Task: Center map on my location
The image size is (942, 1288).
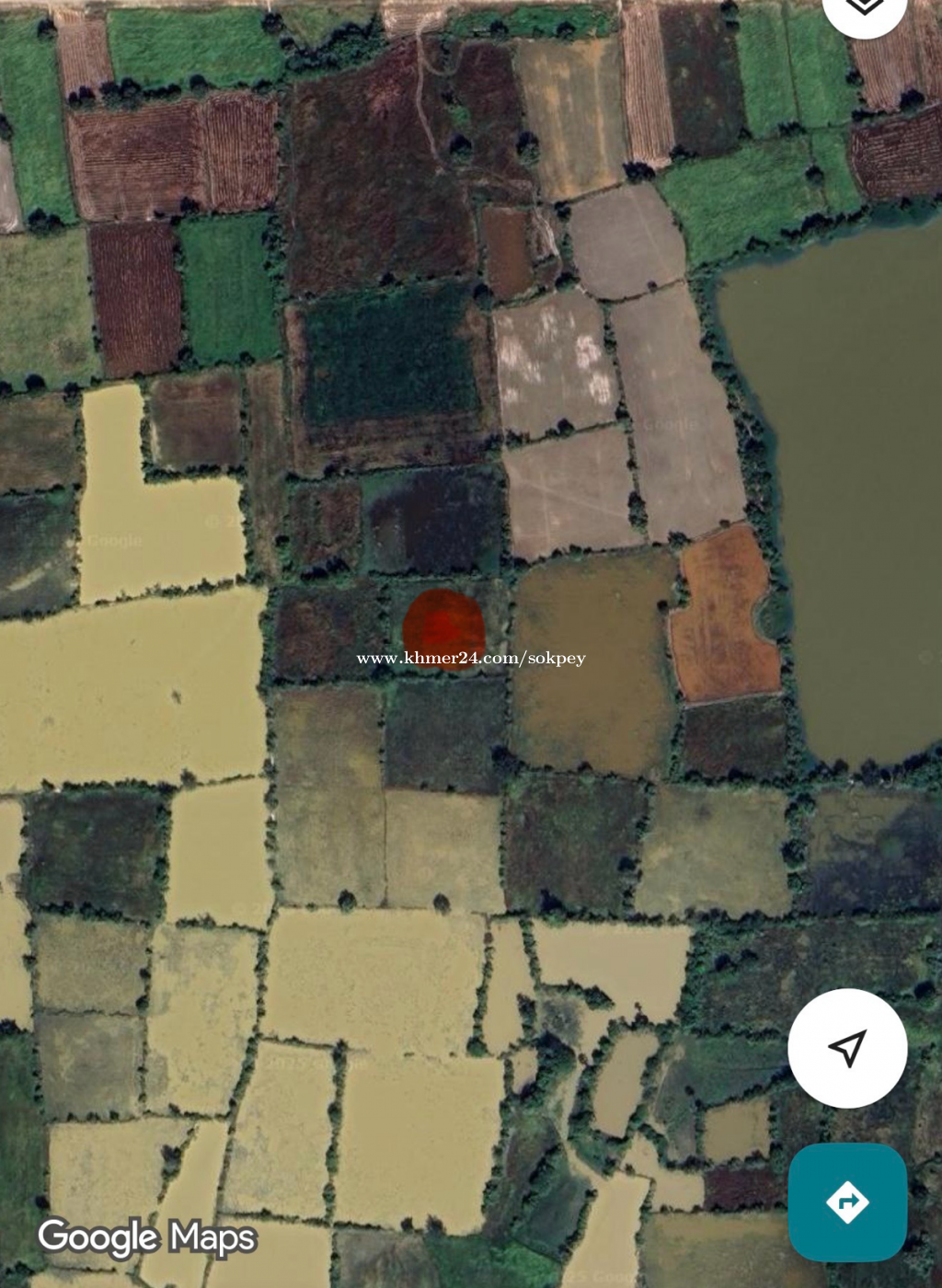Action: (847, 1048)
